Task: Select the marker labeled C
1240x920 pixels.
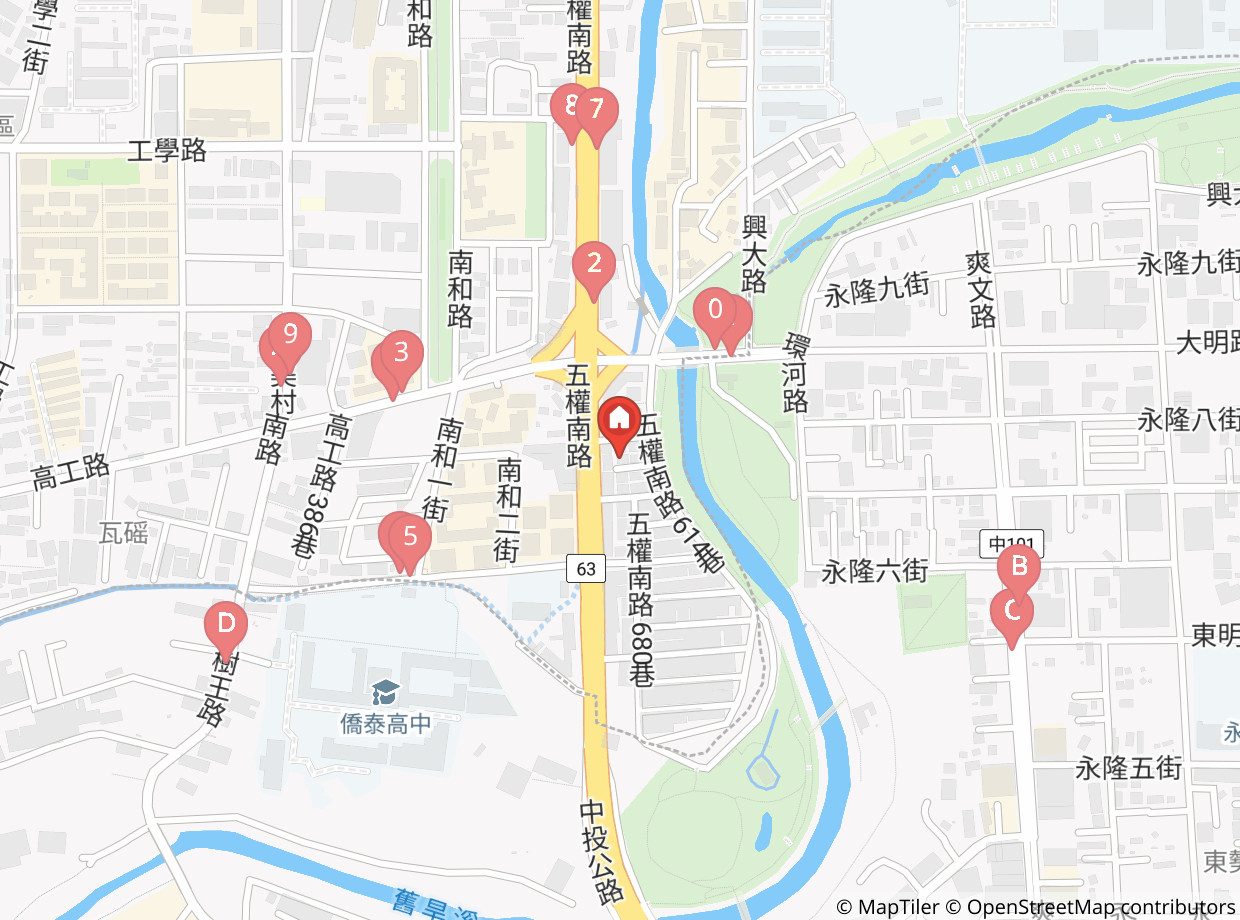Action: pyautogui.click(x=1011, y=611)
